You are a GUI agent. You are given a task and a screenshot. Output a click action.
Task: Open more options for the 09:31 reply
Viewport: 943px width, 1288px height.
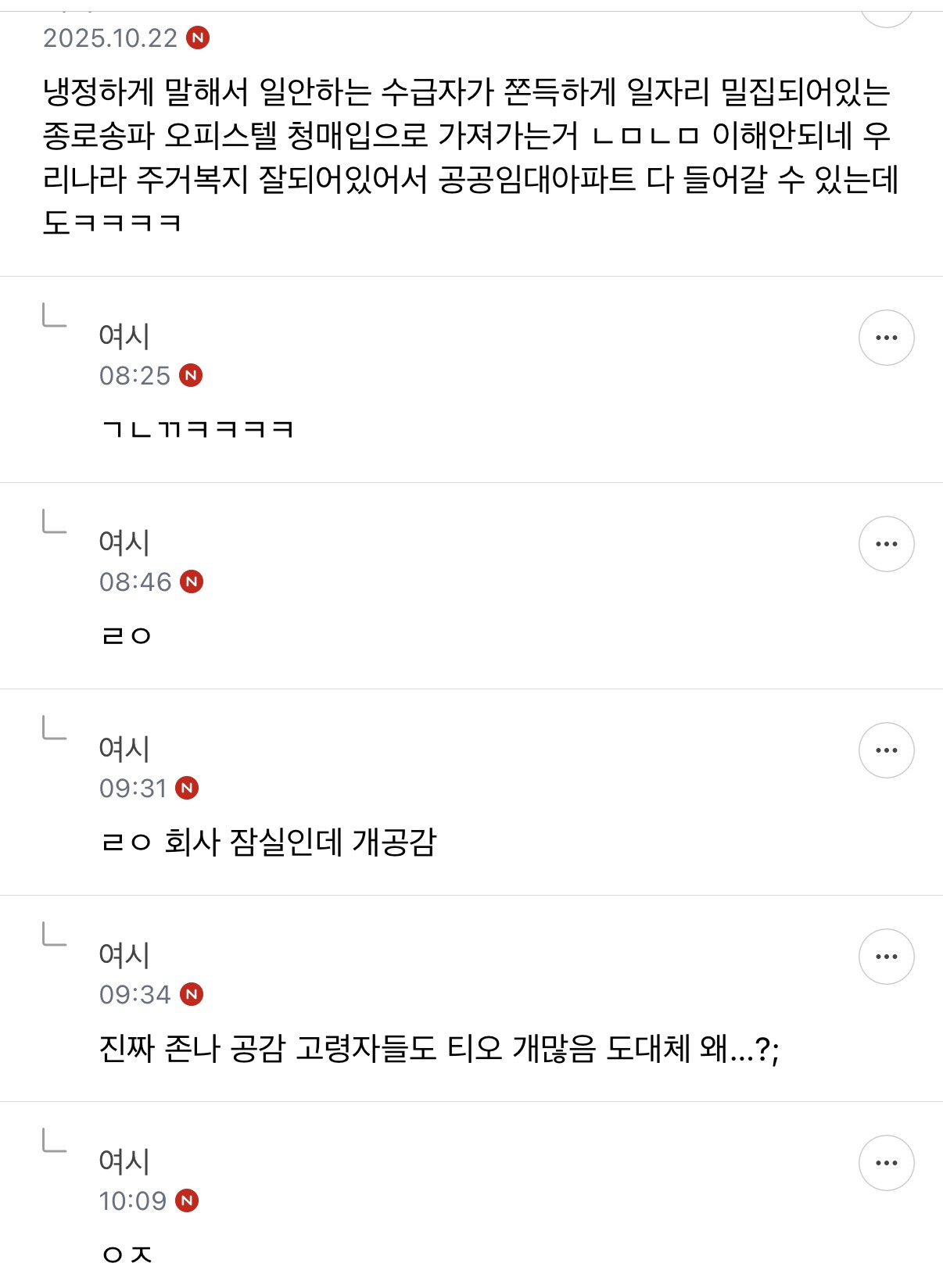[x=886, y=750]
